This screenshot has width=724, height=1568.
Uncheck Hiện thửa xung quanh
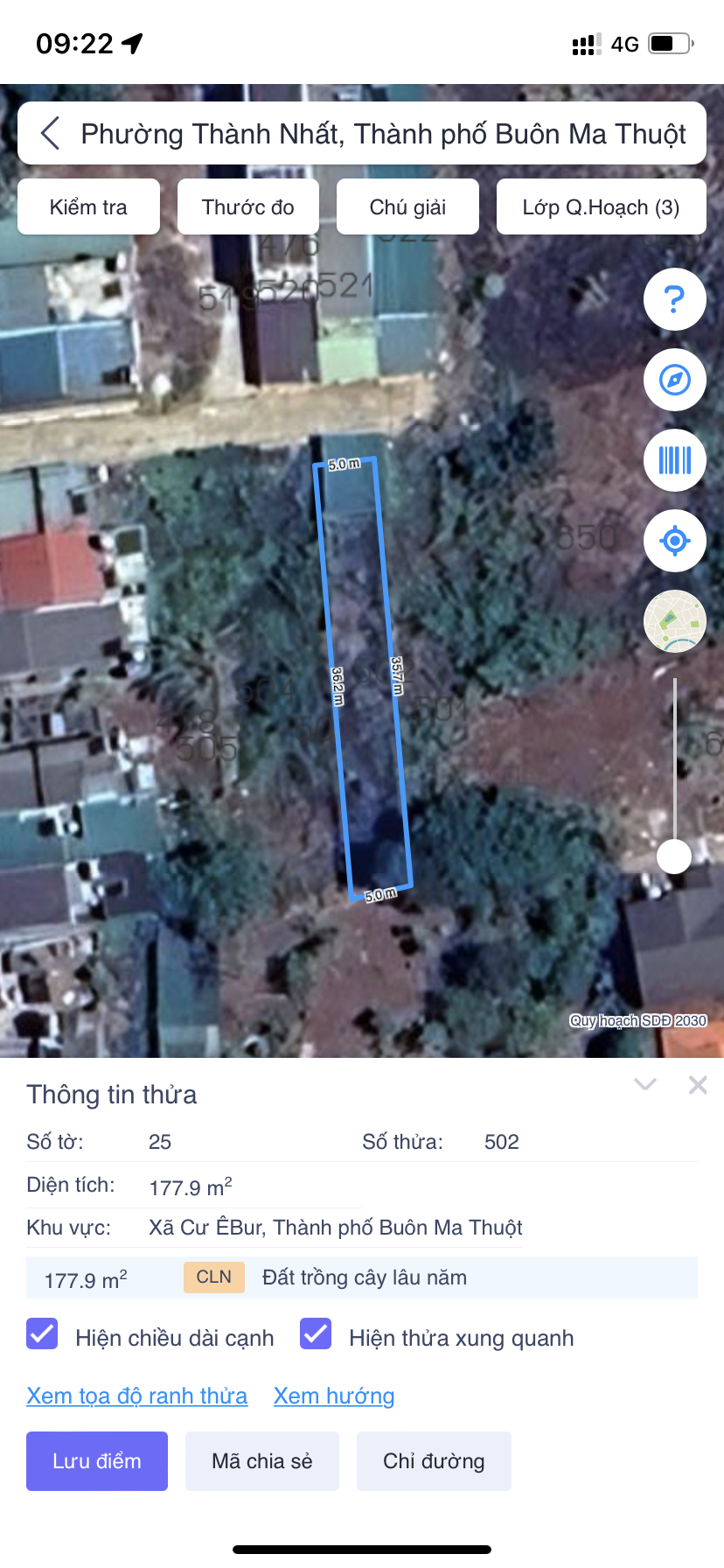(x=316, y=1334)
